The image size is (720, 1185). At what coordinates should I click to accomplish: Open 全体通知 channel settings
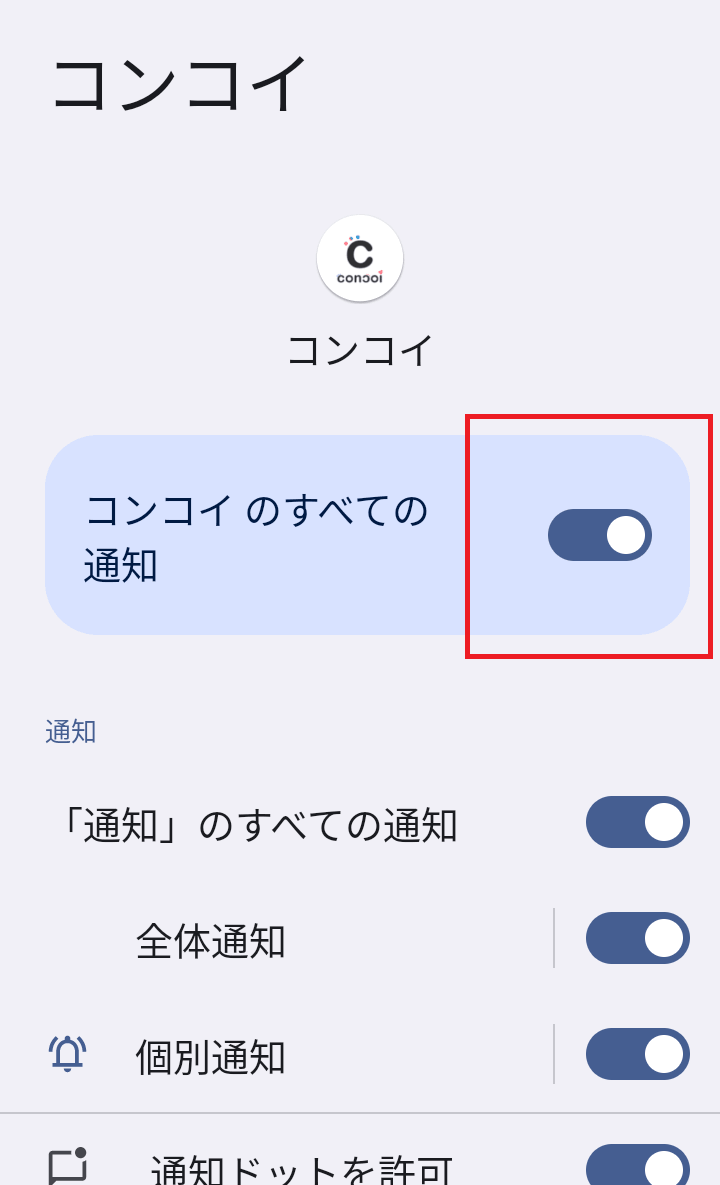pos(211,941)
